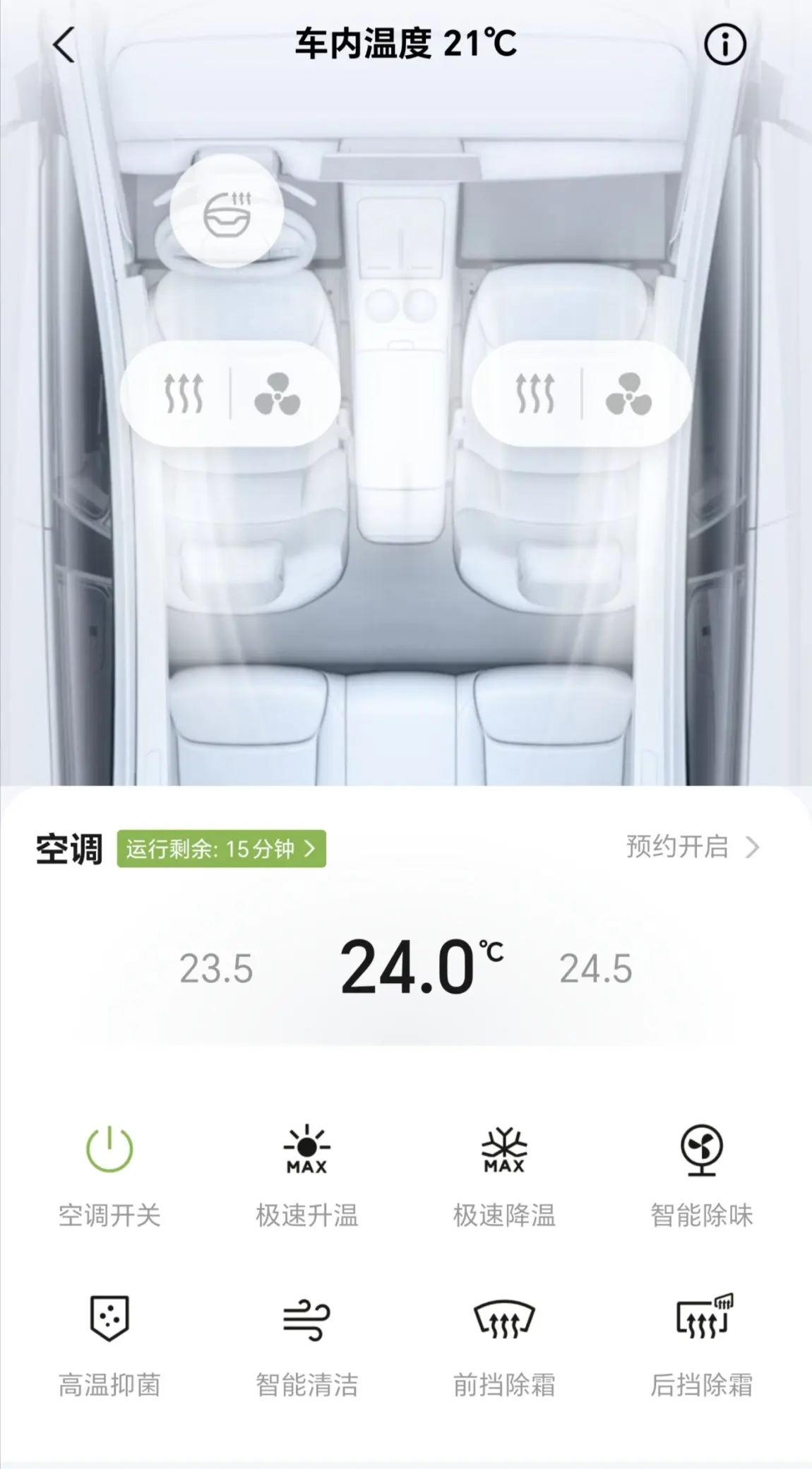Enable driver seat heating
Viewport: 812px width, 1469px height.
pos(184,393)
